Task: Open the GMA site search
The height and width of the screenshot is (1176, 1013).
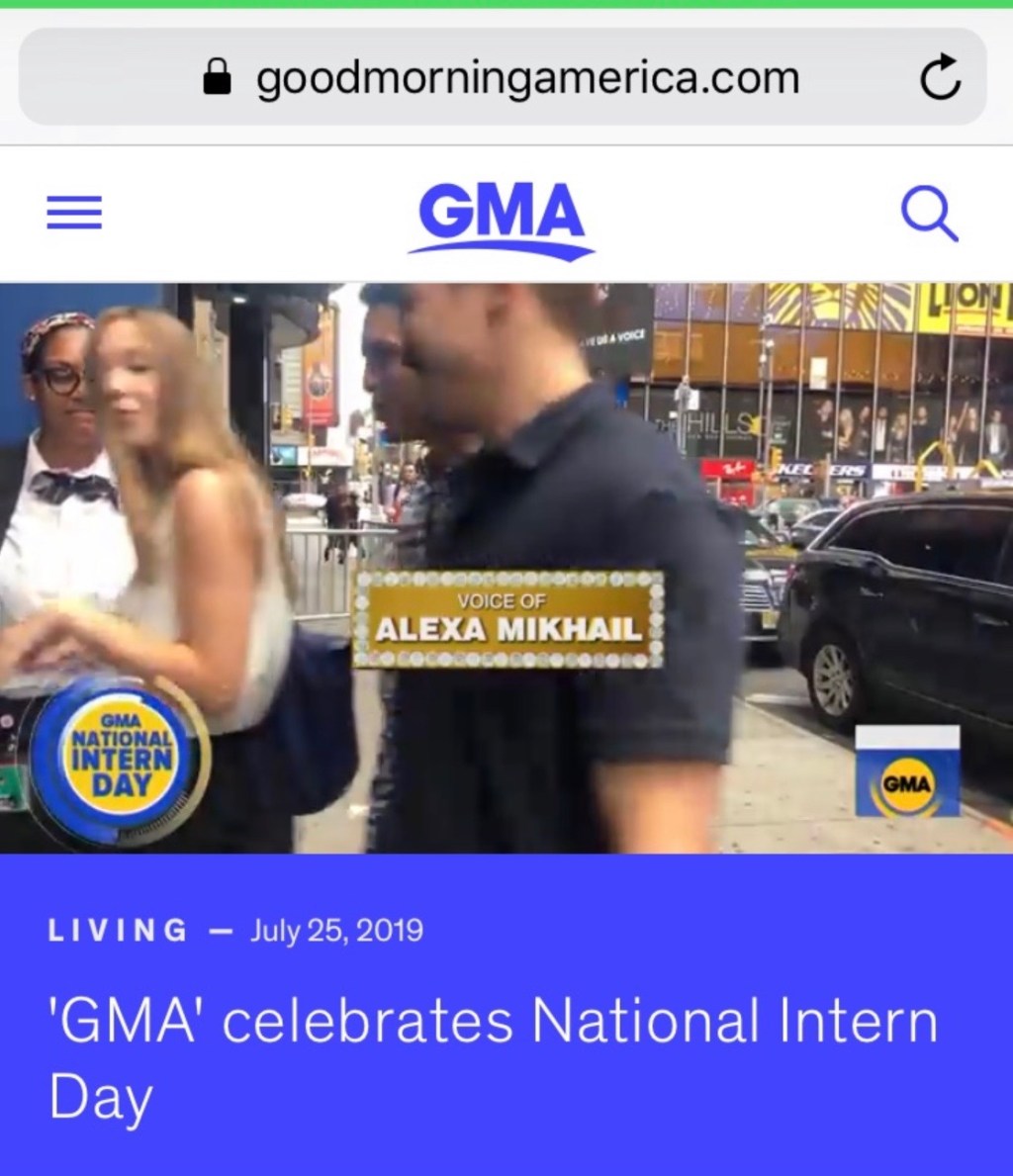Action: [x=929, y=214]
